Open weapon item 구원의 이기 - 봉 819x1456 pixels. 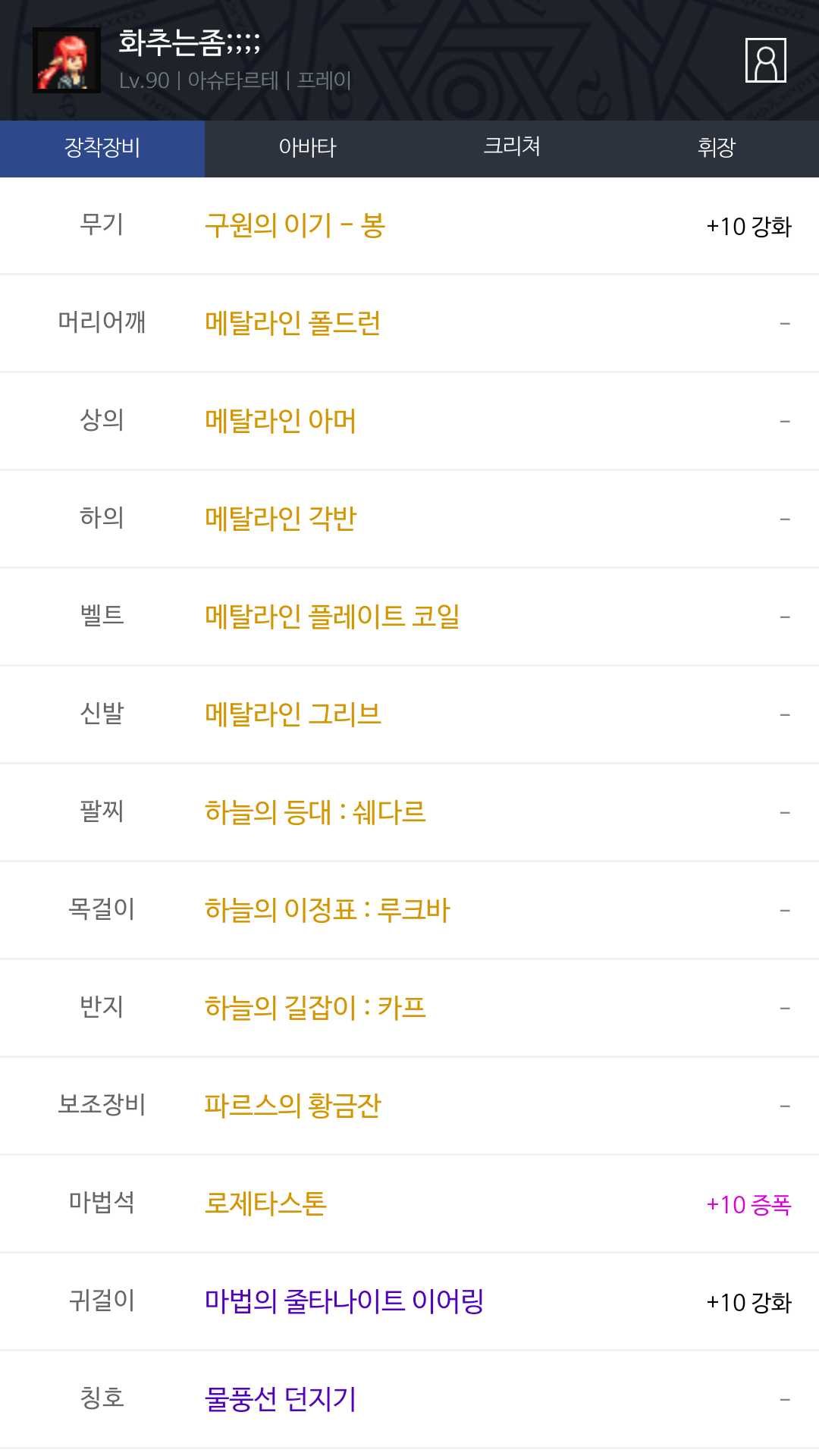point(295,225)
